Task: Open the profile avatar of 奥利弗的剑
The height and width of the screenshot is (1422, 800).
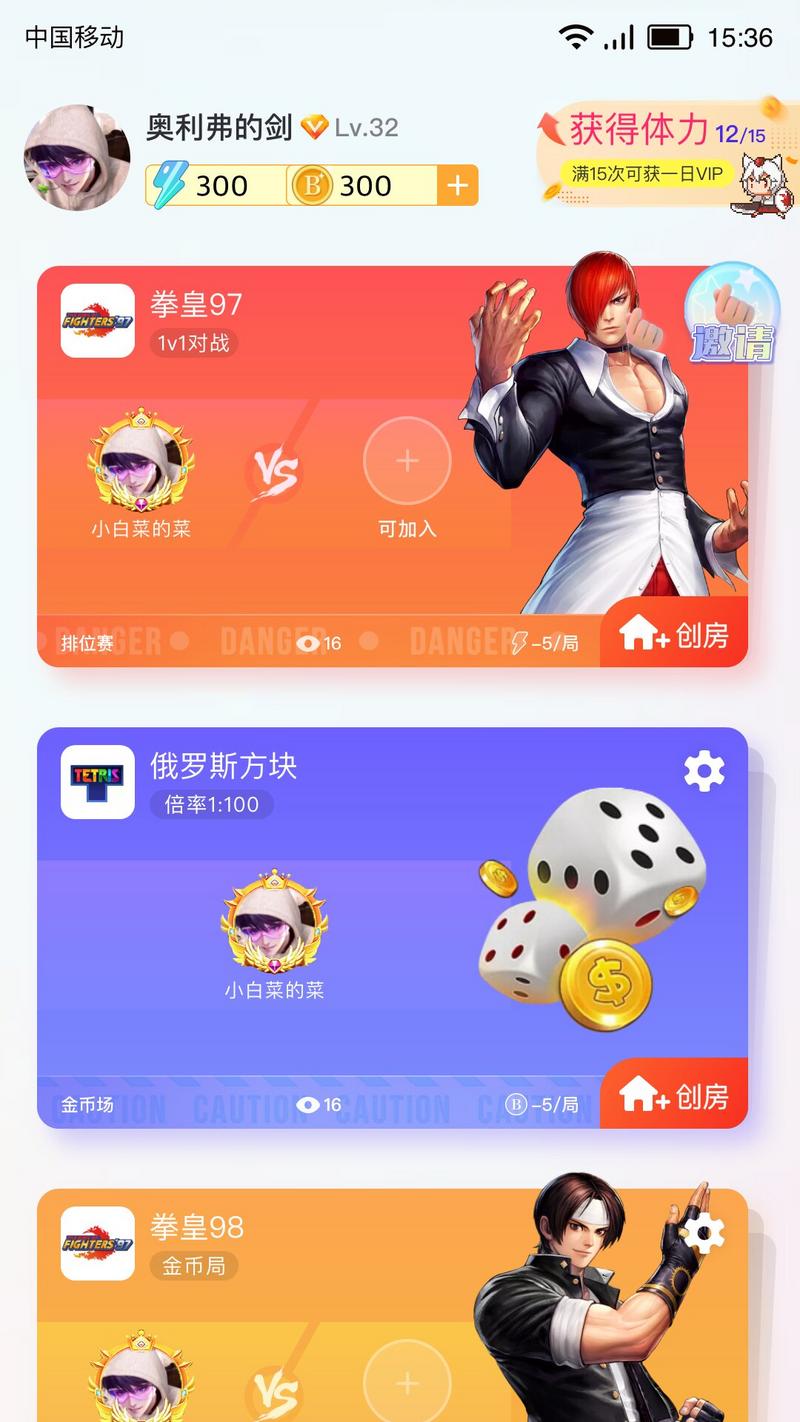Action: [77, 157]
